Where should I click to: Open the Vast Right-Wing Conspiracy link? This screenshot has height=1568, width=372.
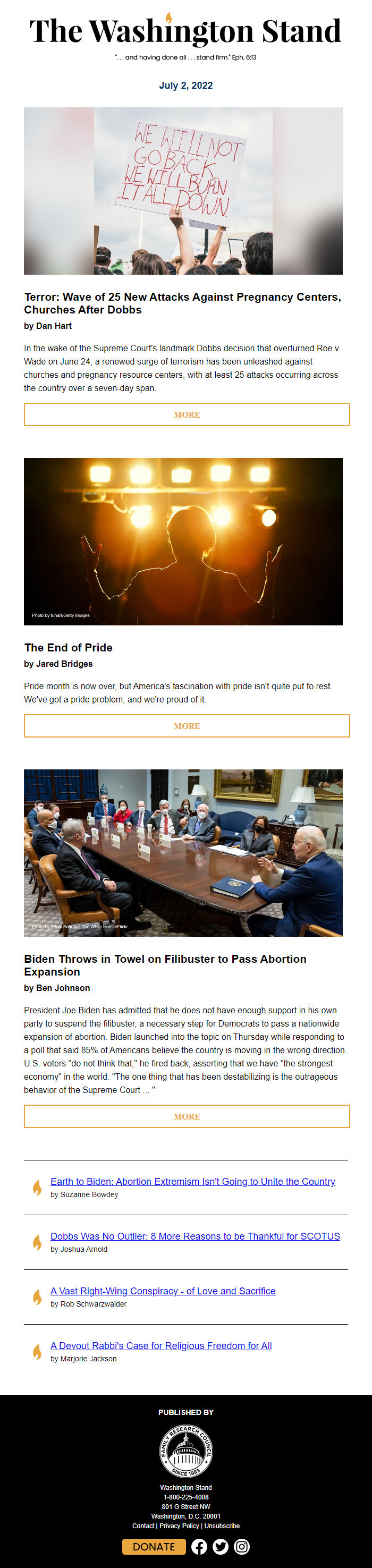[x=163, y=1291]
